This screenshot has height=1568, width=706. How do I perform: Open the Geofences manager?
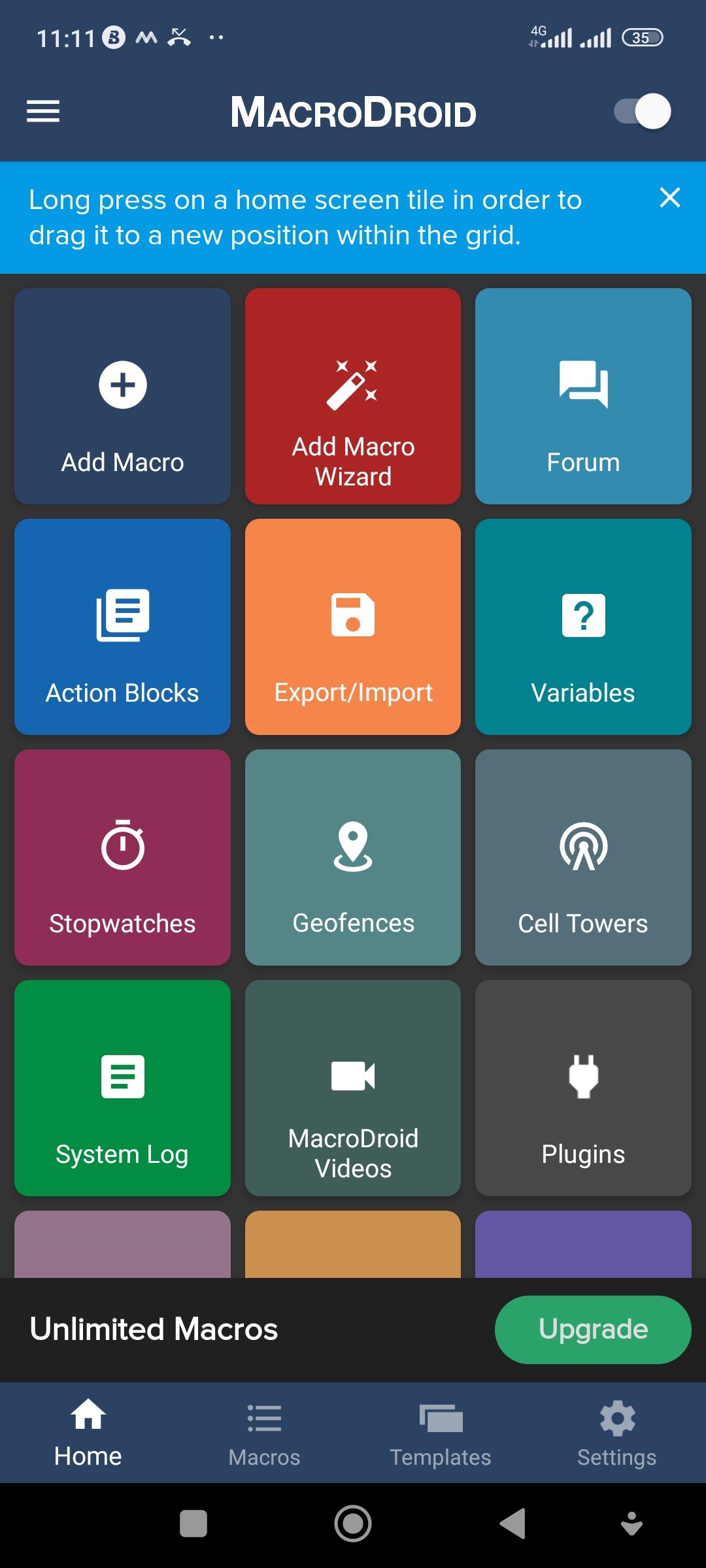(352, 858)
